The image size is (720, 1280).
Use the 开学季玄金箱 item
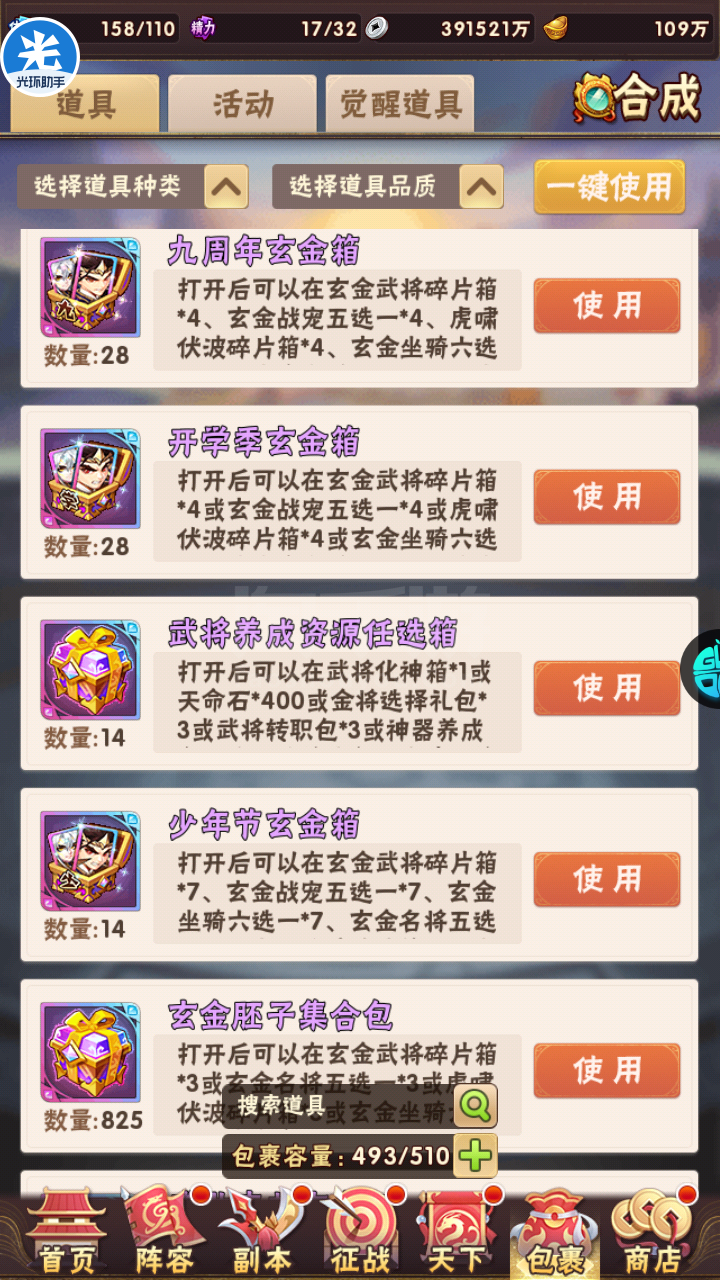pyautogui.click(x=607, y=497)
